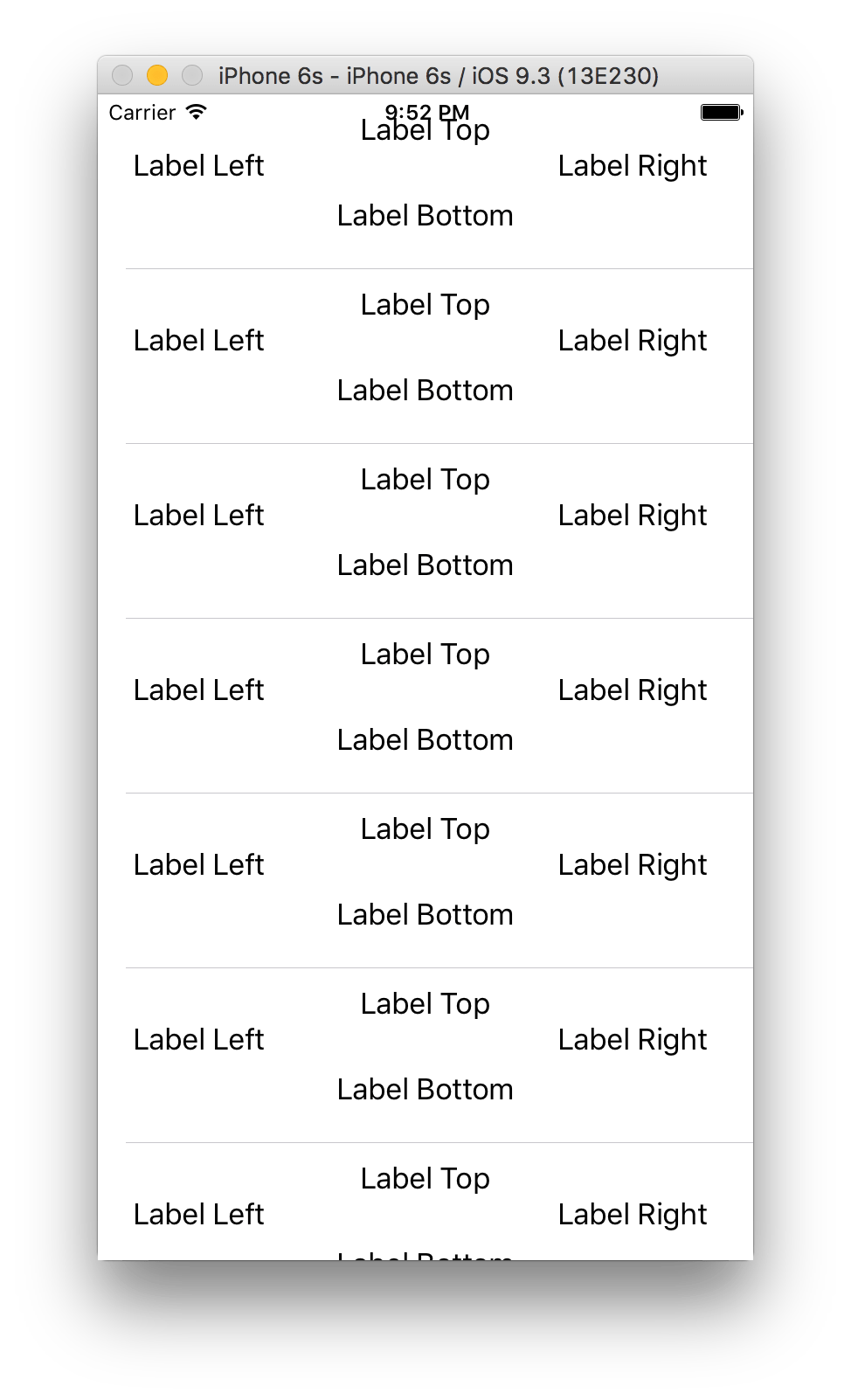
Task: Select Label Top in the second table cell
Action: pos(425,304)
